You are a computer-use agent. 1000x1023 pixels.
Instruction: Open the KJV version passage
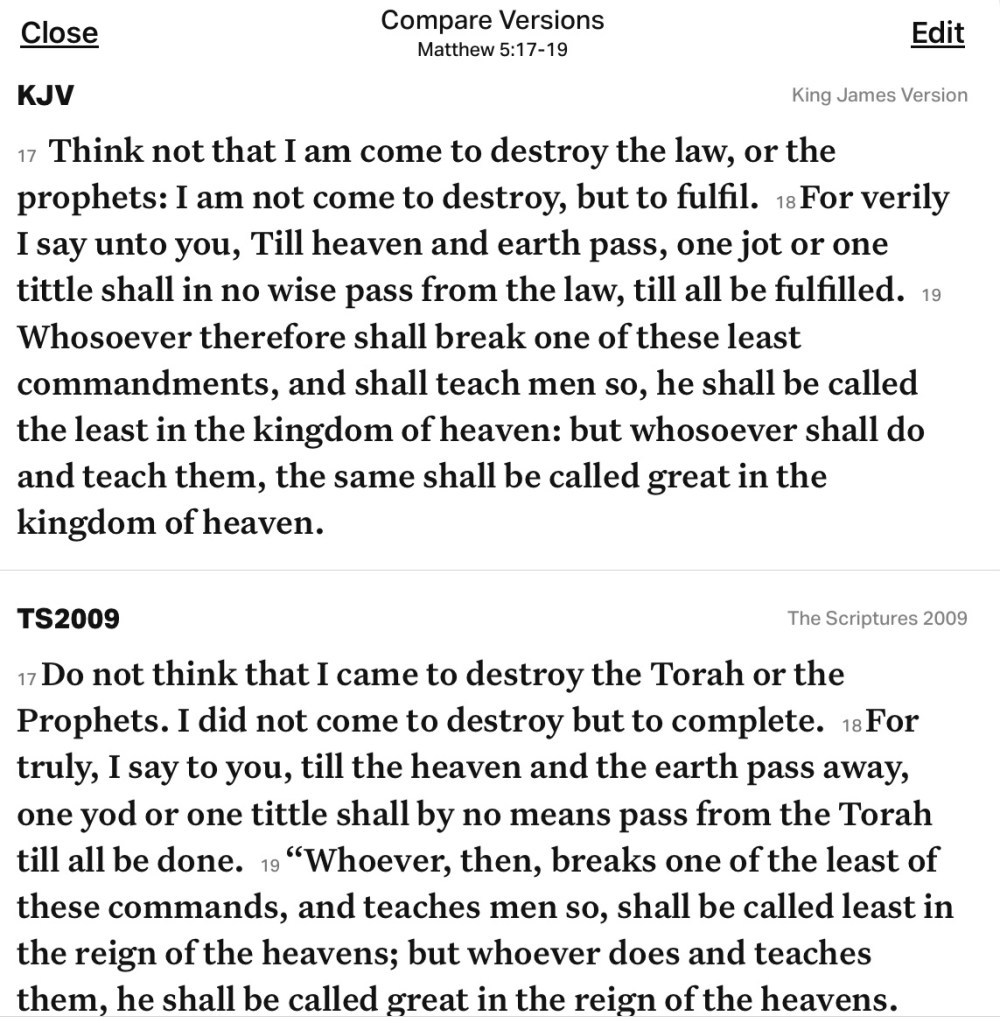click(46, 96)
